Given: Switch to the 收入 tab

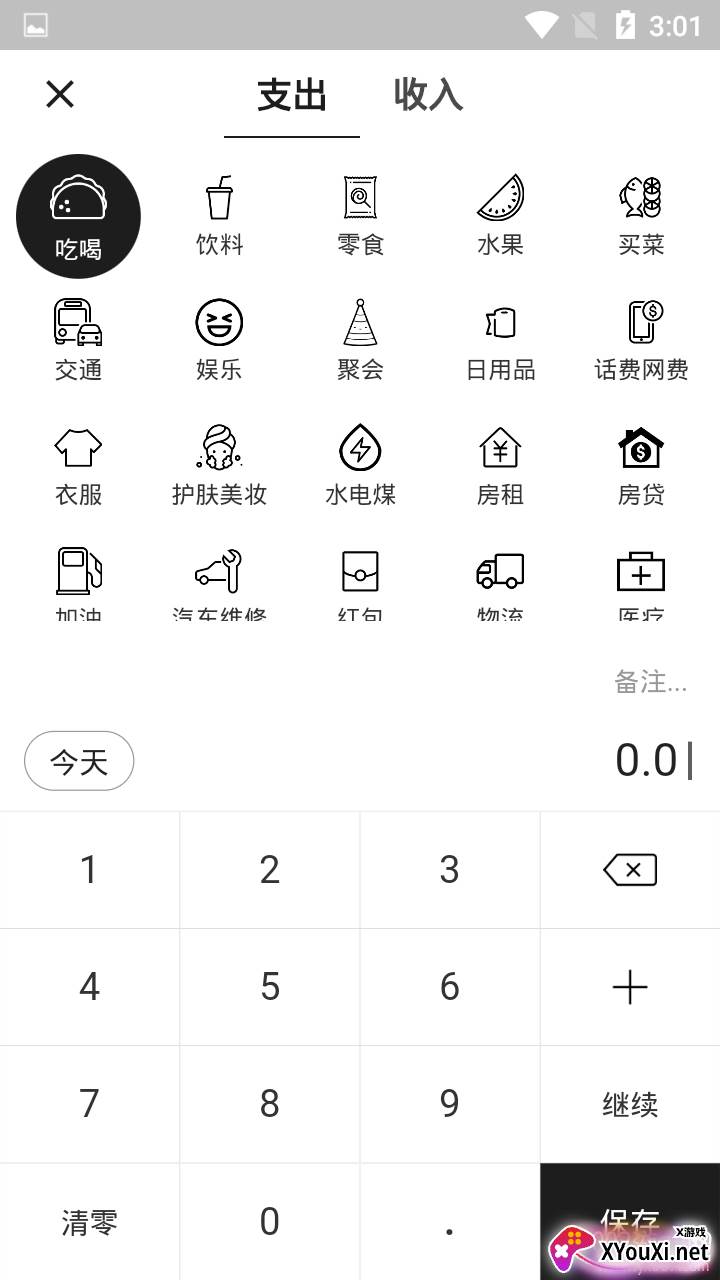Looking at the screenshot, I should click(x=428, y=95).
